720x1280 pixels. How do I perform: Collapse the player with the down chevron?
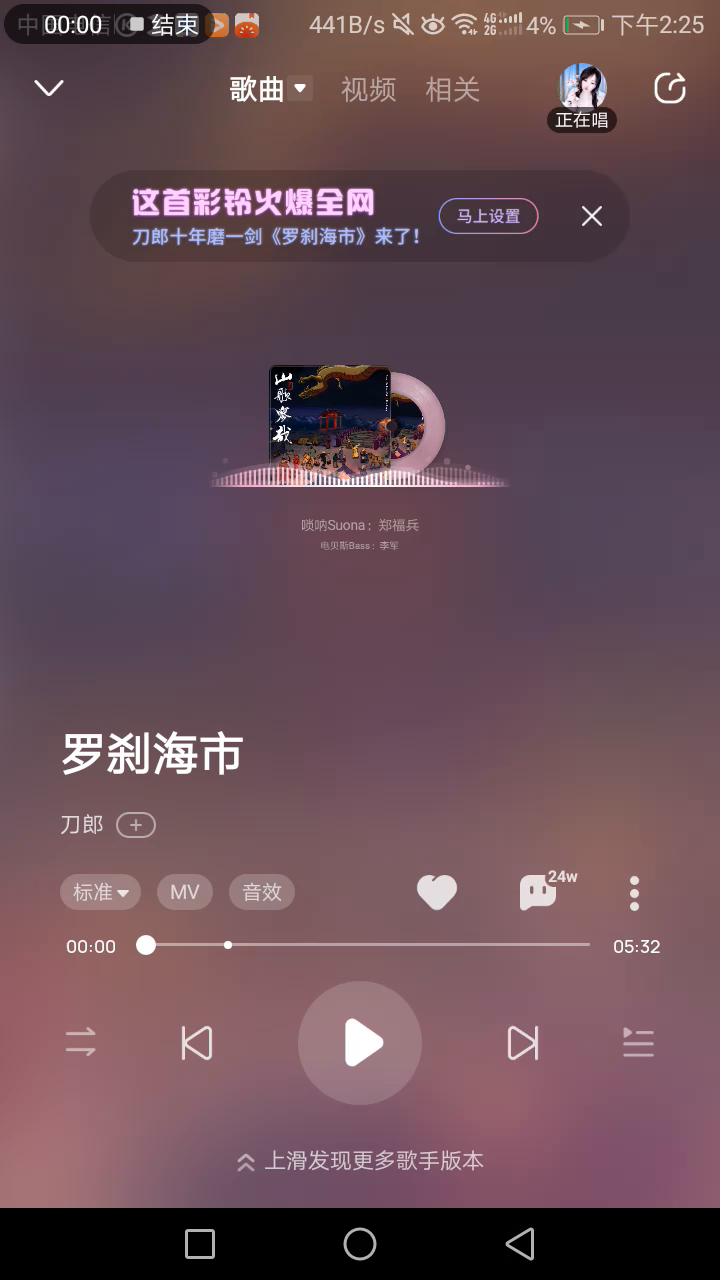(48, 89)
